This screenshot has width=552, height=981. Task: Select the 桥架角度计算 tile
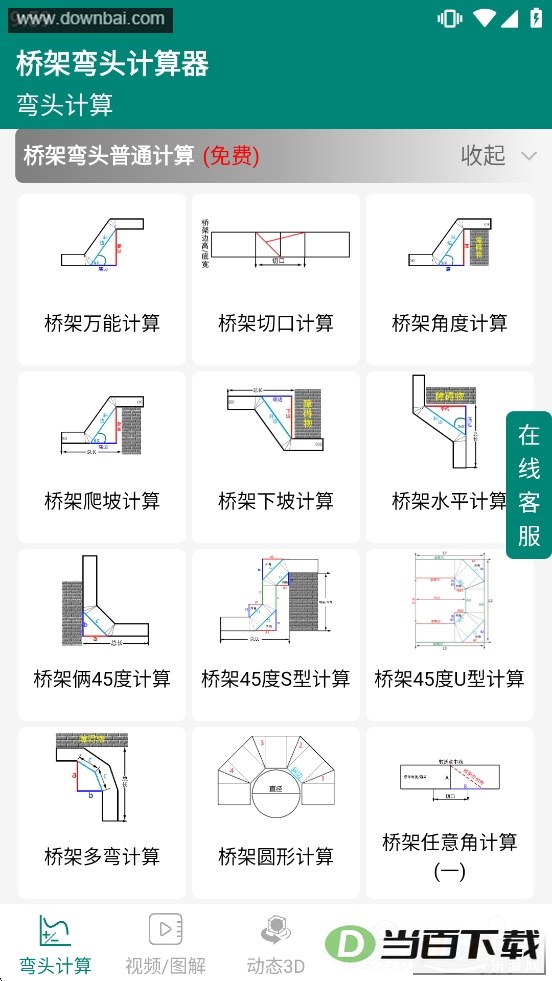pyautogui.click(x=449, y=279)
